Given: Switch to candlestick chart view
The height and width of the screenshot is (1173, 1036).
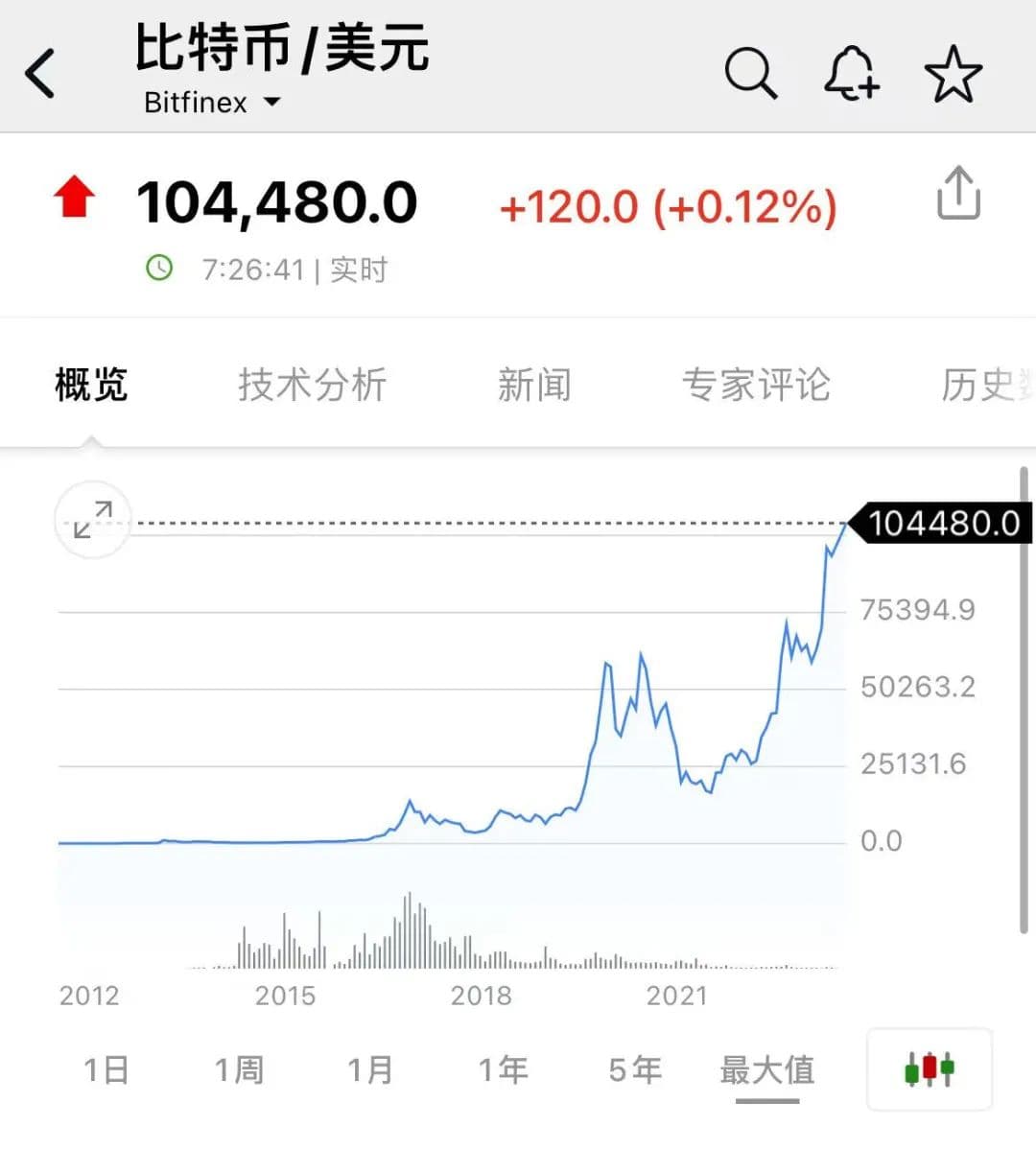Looking at the screenshot, I should (930, 1068).
